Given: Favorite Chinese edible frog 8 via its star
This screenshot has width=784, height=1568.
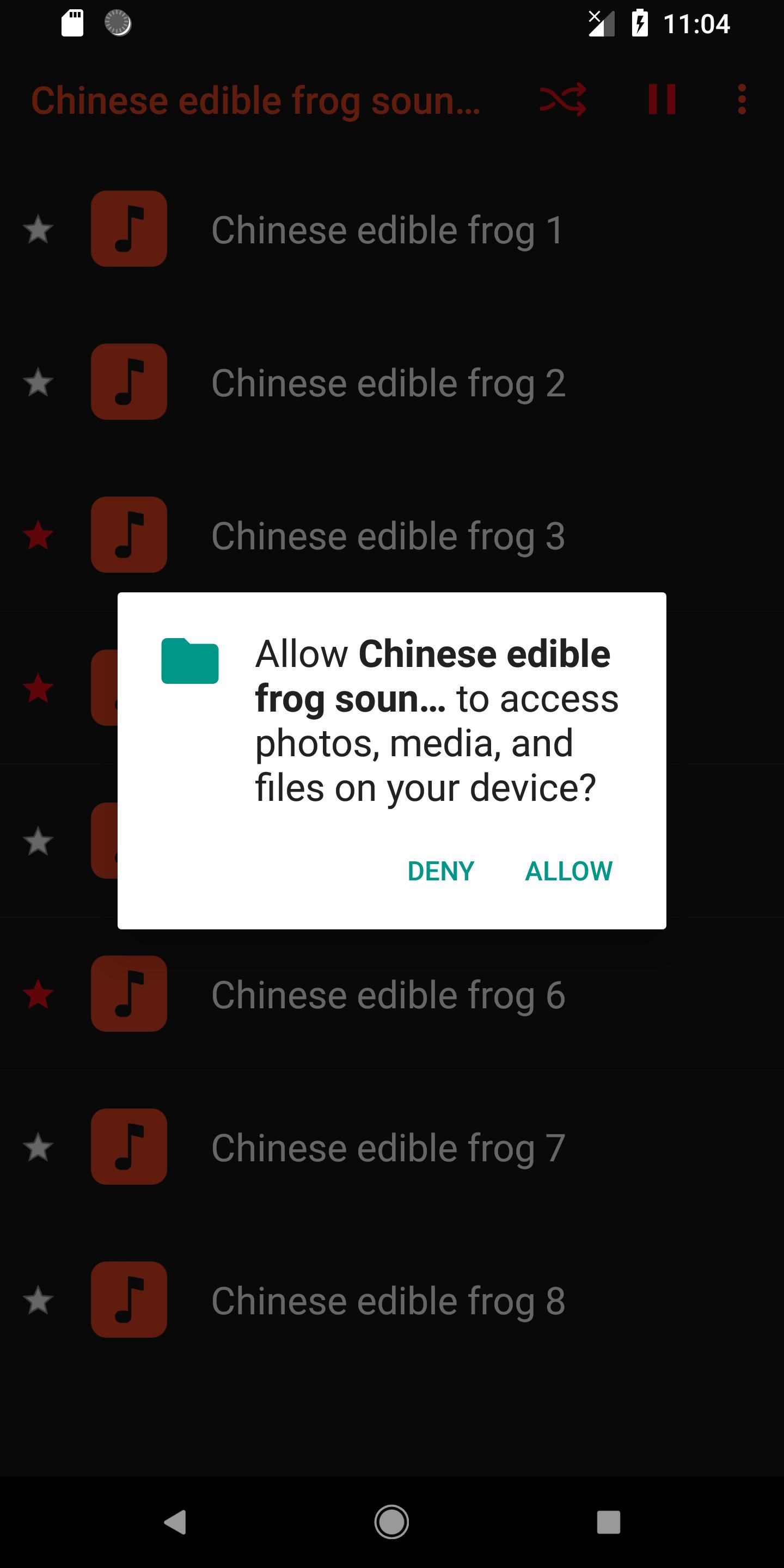Looking at the screenshot, I should (x=38, y=1301).
